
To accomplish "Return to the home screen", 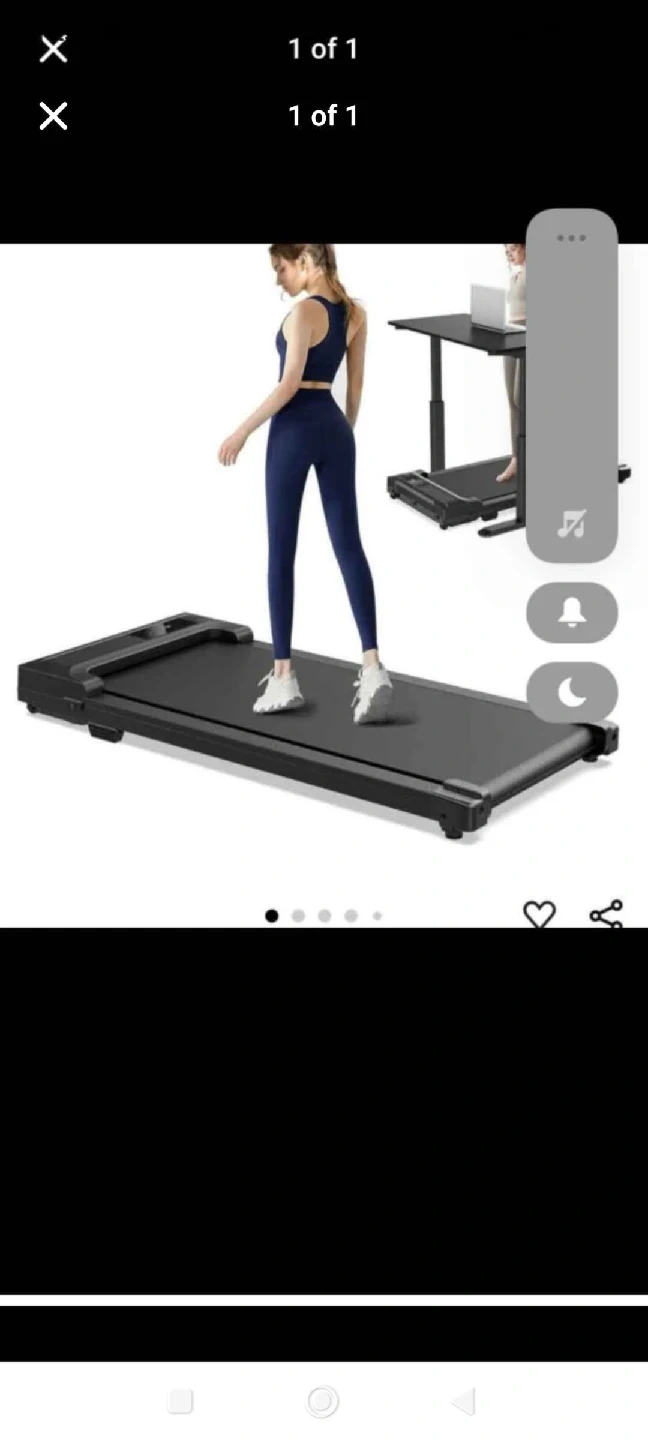I will click(322, 1401).
